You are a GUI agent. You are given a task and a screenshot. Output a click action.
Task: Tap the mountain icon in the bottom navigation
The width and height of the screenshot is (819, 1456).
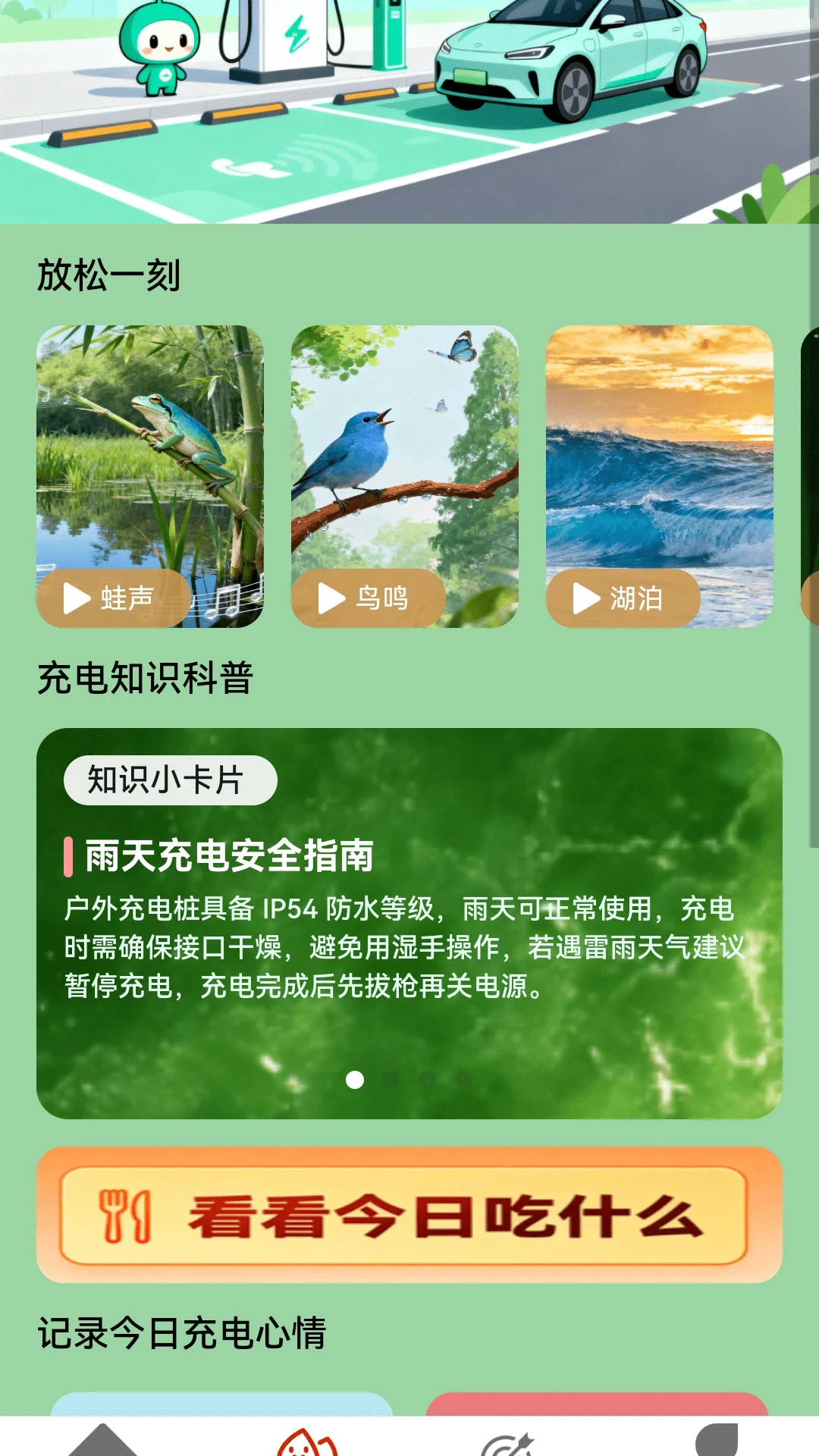click(x=101, y=1445)
